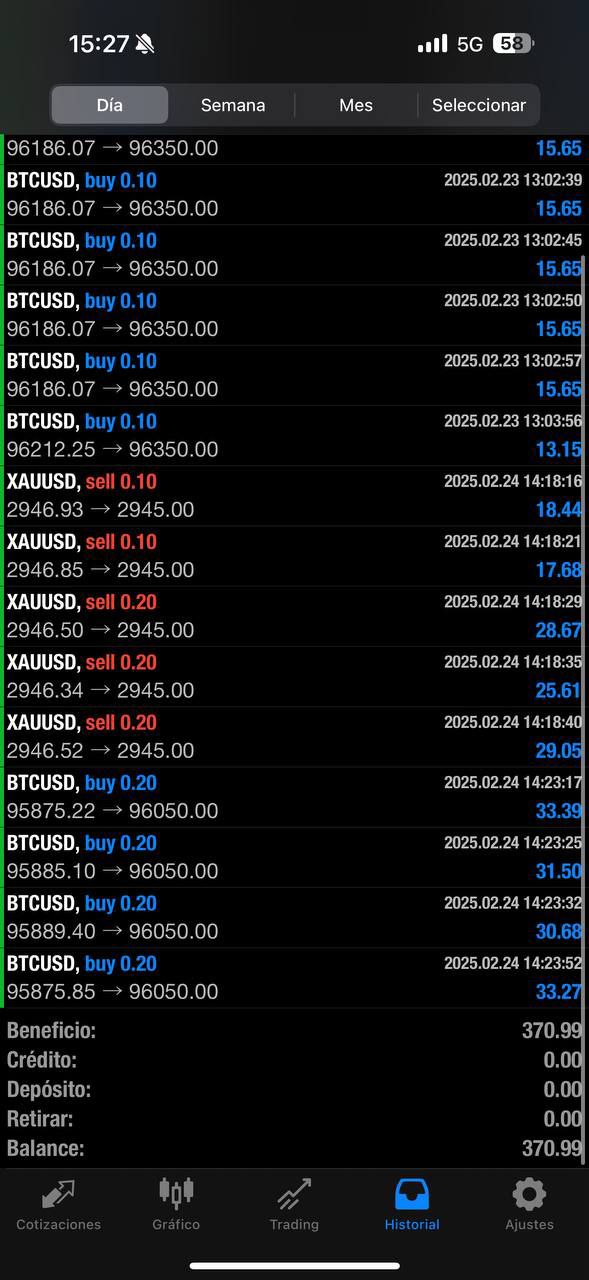Open the XAUUSD sell 0.20 with profit 29.05
The height and width of the screenshot is (1280, 589).
pos(294,736)
